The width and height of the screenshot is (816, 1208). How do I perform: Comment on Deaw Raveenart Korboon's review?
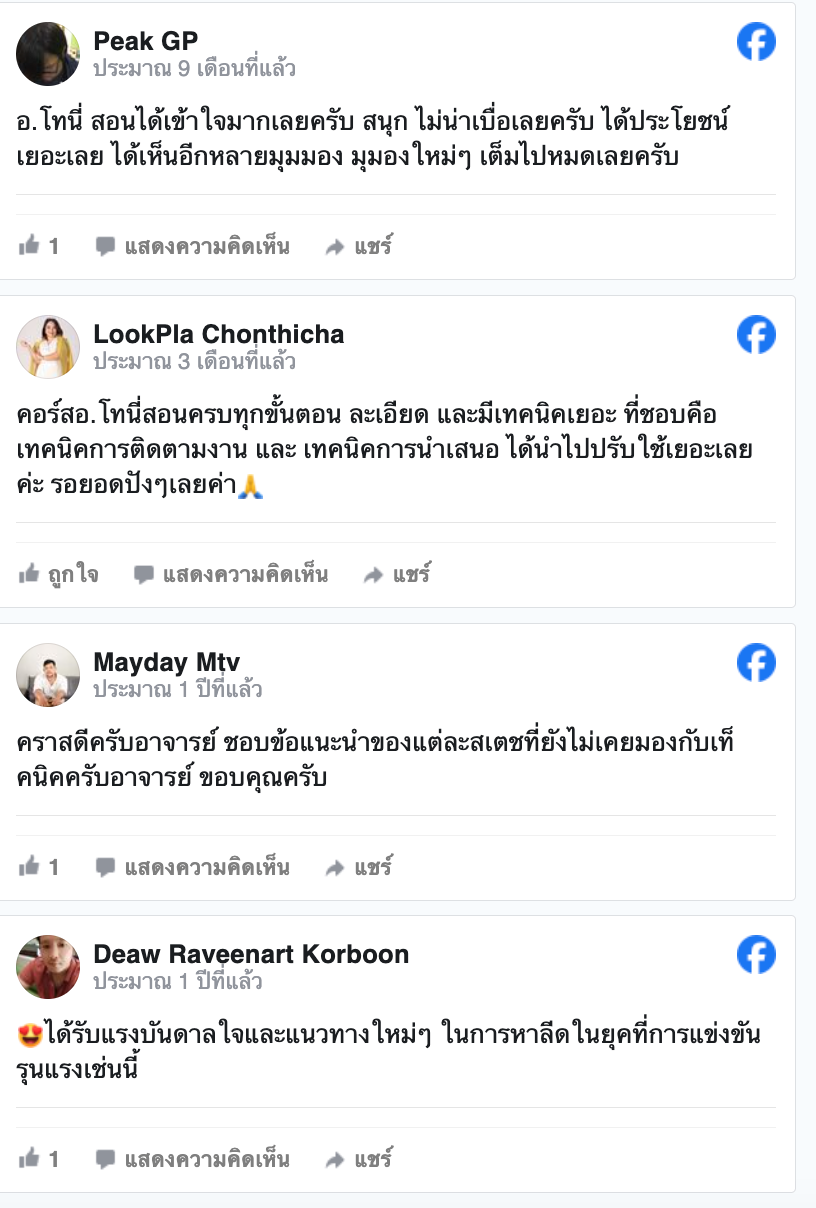coord(192,1159)
